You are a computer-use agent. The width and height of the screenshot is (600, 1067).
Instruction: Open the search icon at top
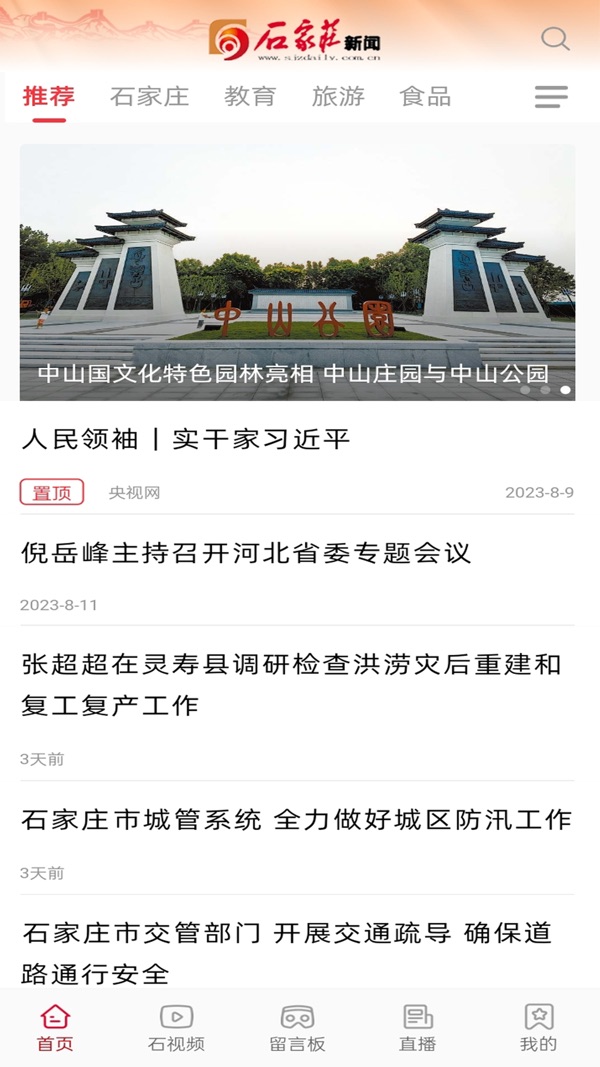tap(555, 39)
